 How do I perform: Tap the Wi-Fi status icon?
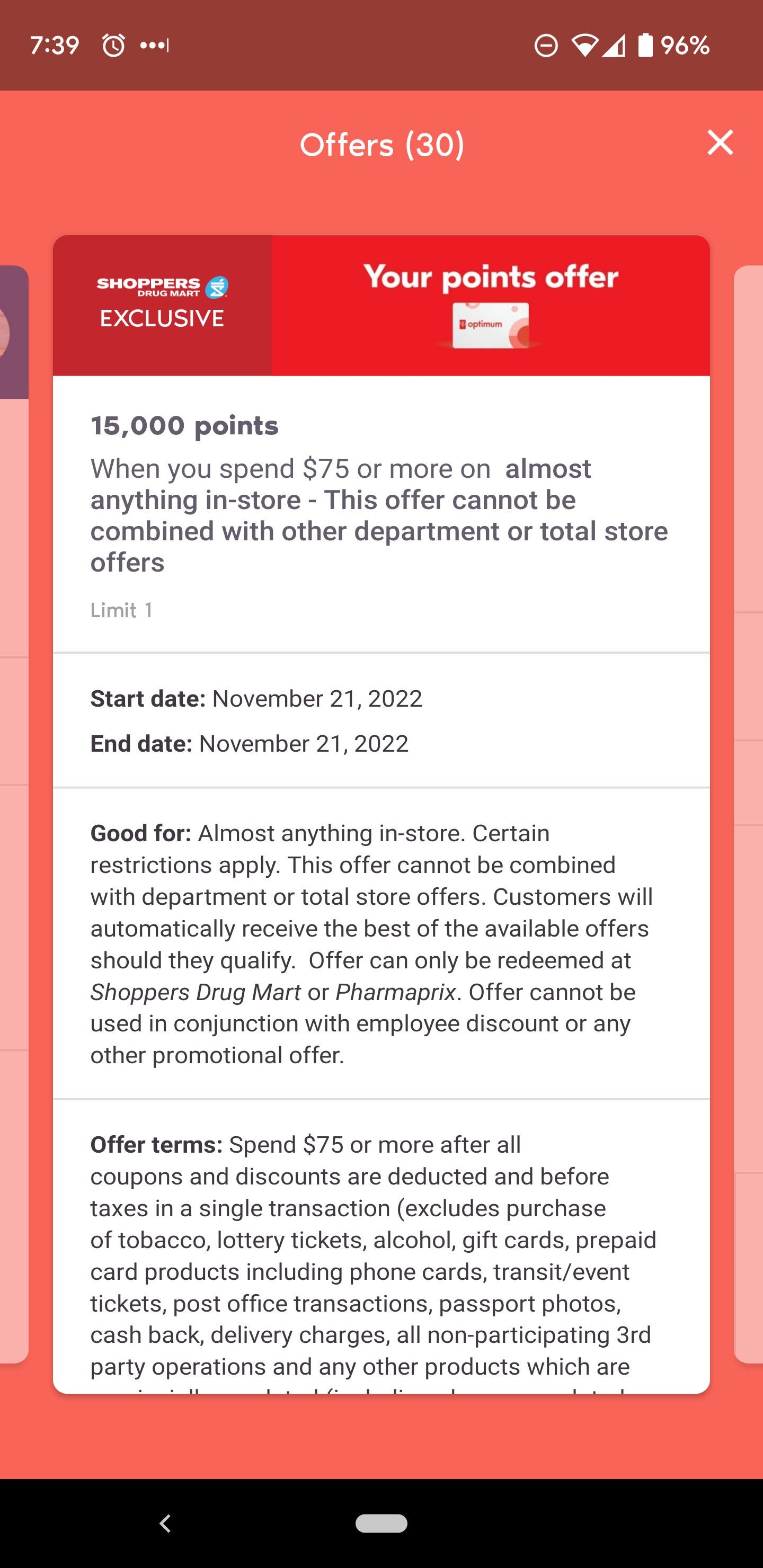(x=586, y=44)
